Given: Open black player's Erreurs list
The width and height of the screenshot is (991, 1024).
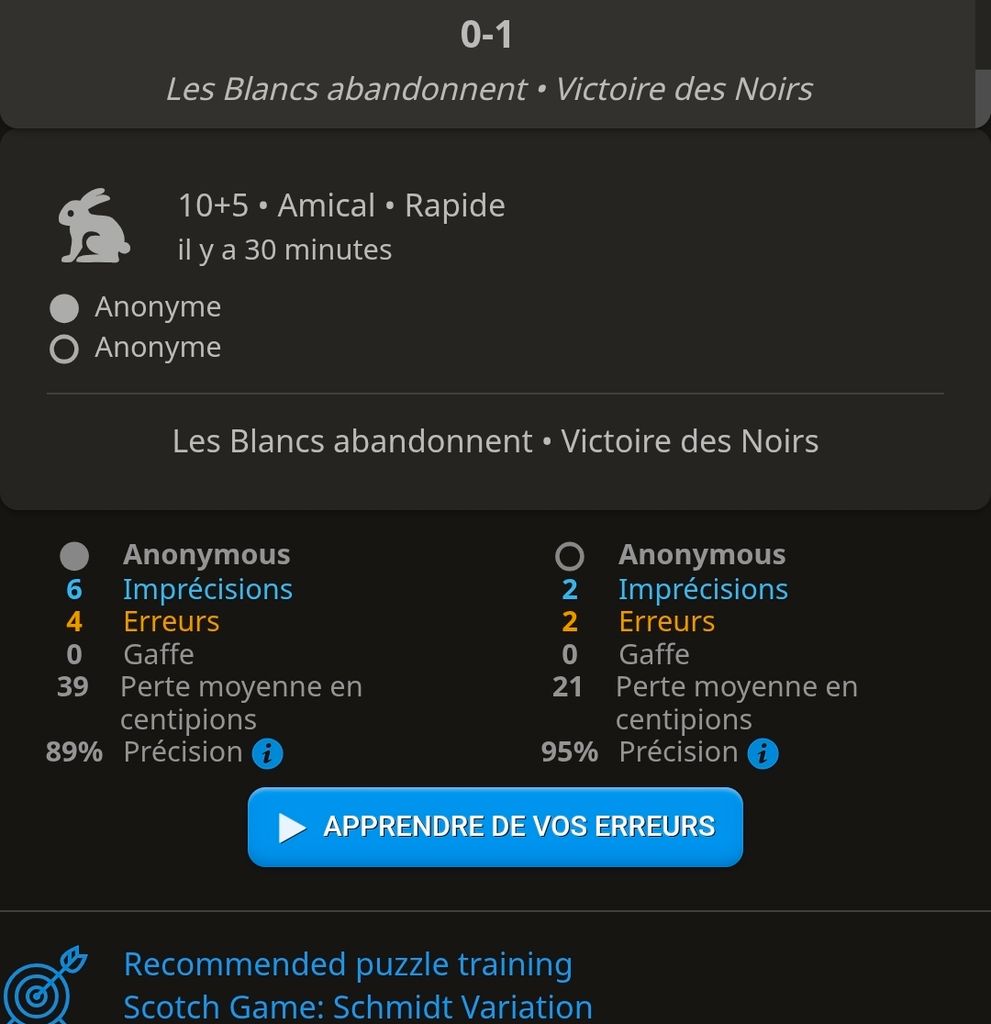Looking at the screenshot, I should point(666,621).
